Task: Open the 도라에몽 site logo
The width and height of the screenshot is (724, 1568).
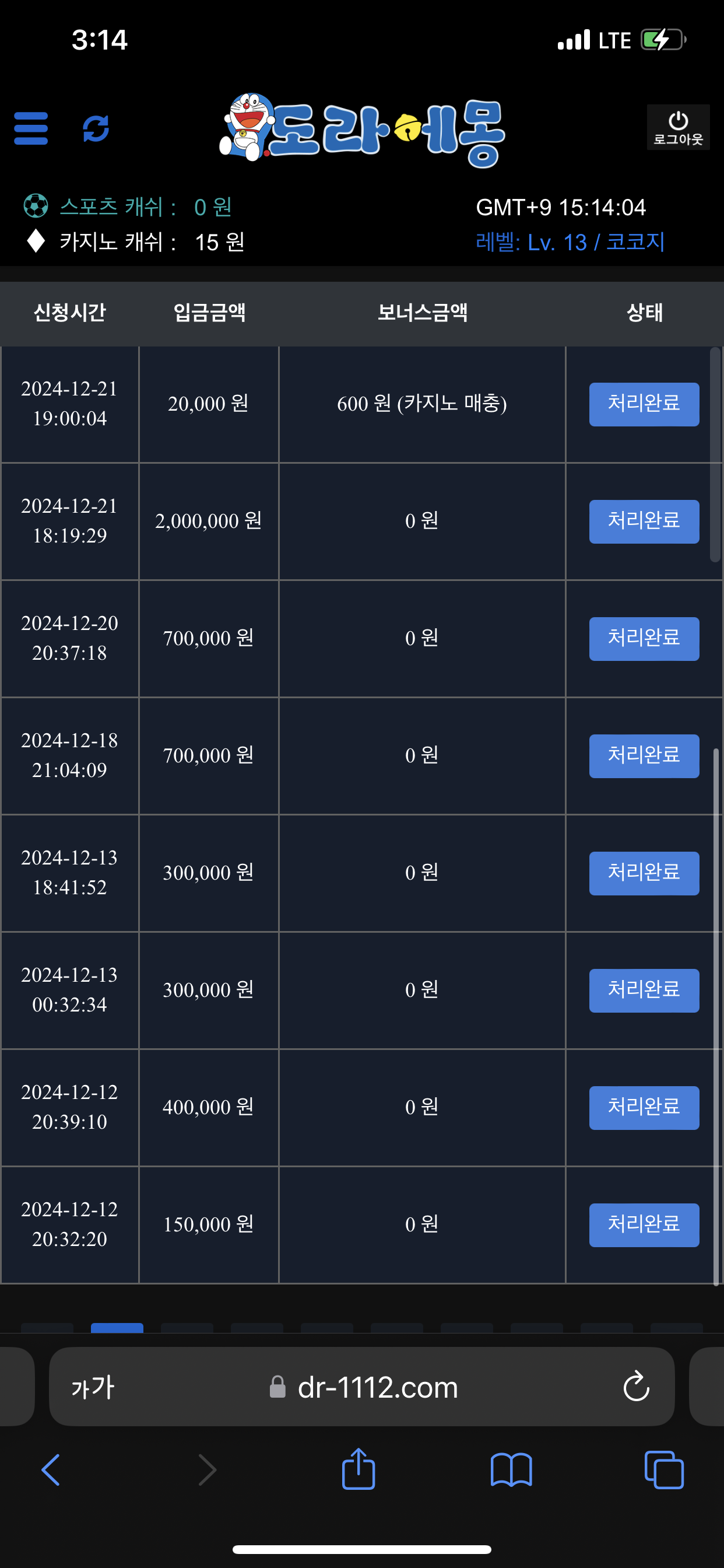Action: click(363, 130)
